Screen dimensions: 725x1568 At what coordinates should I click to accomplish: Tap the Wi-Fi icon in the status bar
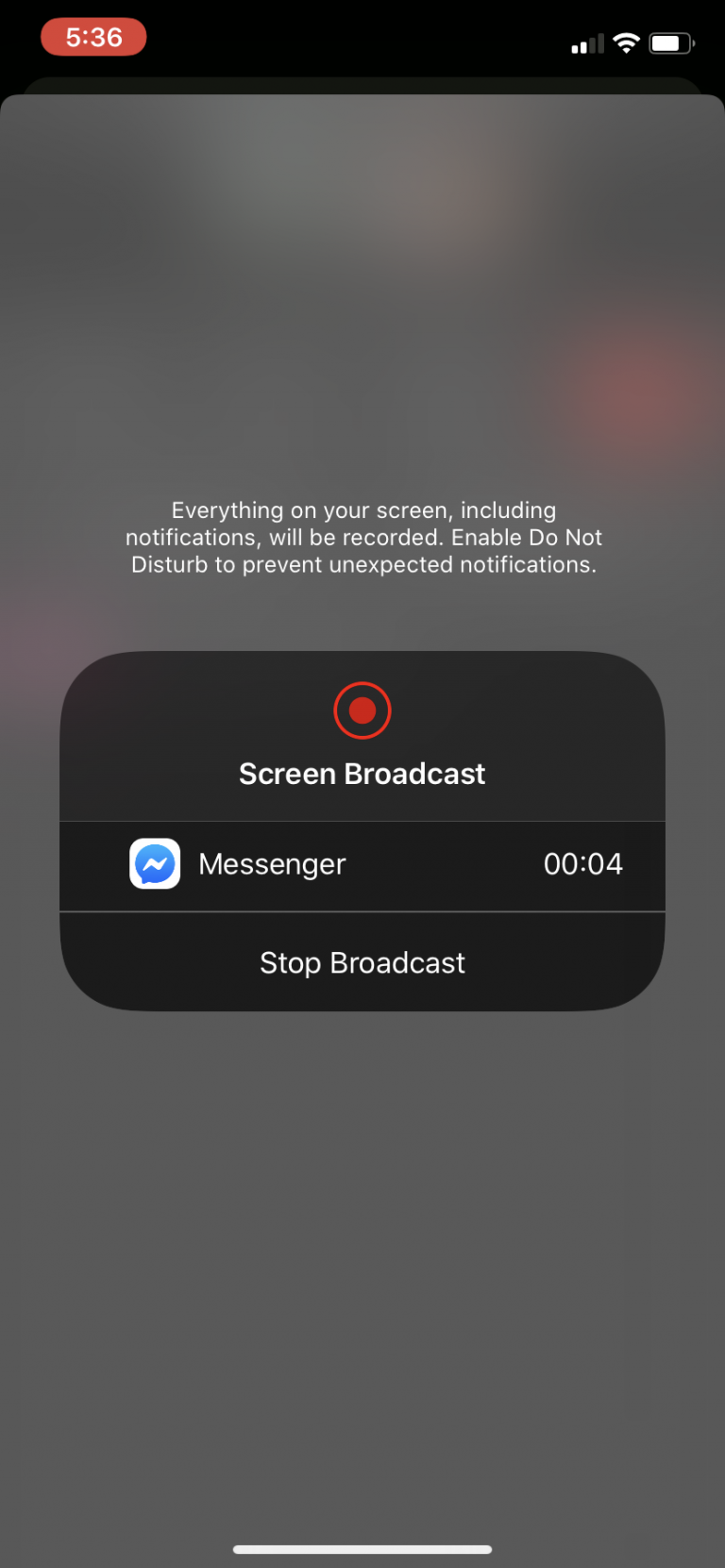[626, 42]
